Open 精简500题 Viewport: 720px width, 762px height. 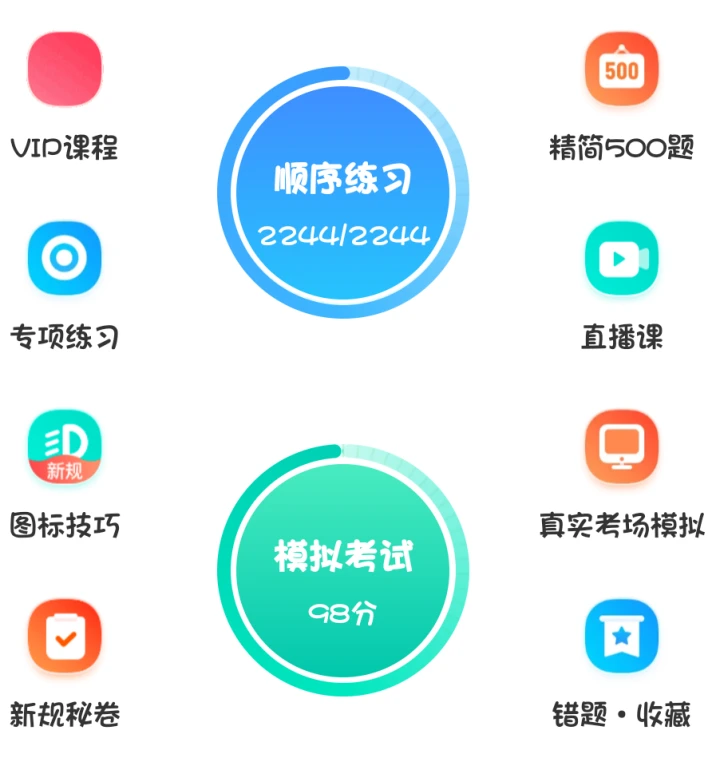[x=621, y=69]
